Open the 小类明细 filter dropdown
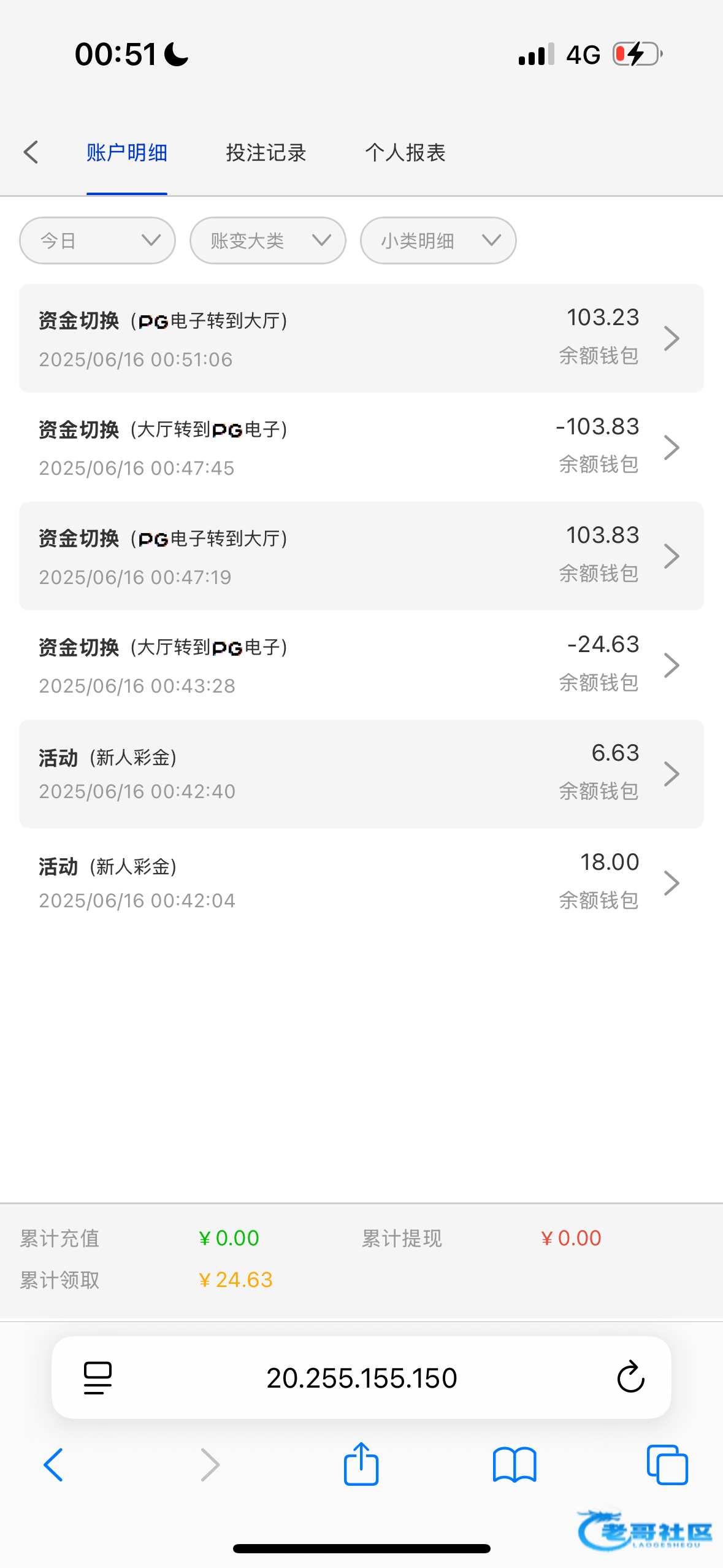The image size is (723, 1568). pos(438,240)
